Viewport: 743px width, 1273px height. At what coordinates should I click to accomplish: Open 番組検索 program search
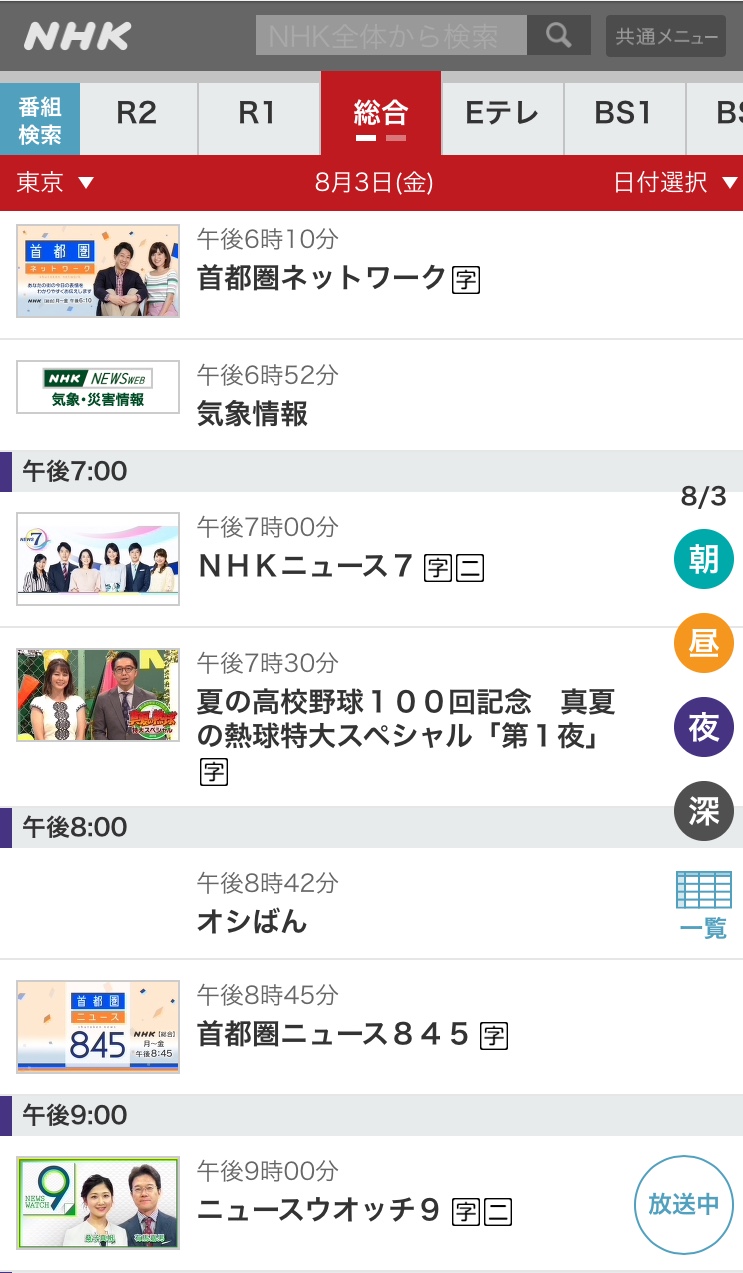[40, 120]
